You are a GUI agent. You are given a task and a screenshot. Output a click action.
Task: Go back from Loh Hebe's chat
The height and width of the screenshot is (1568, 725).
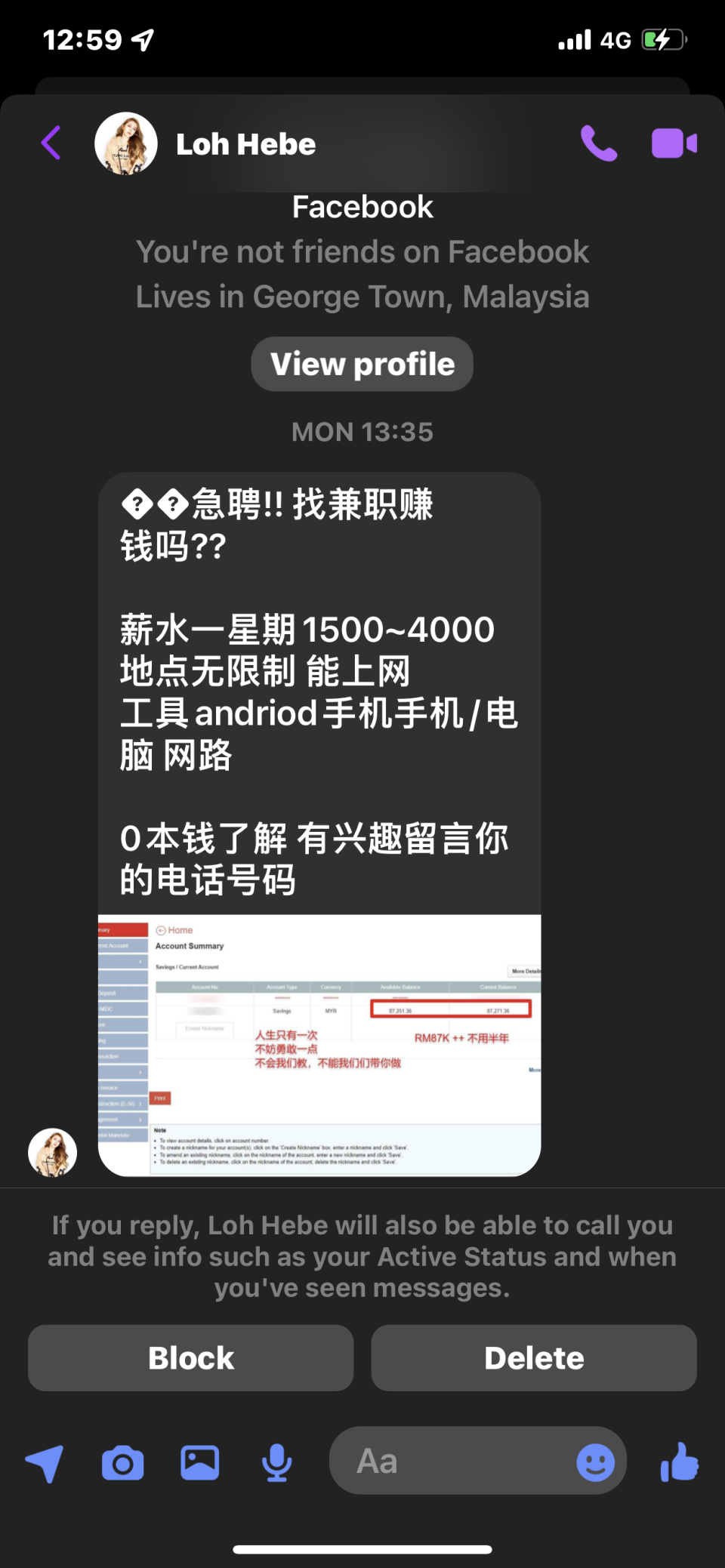click(51, 143)
